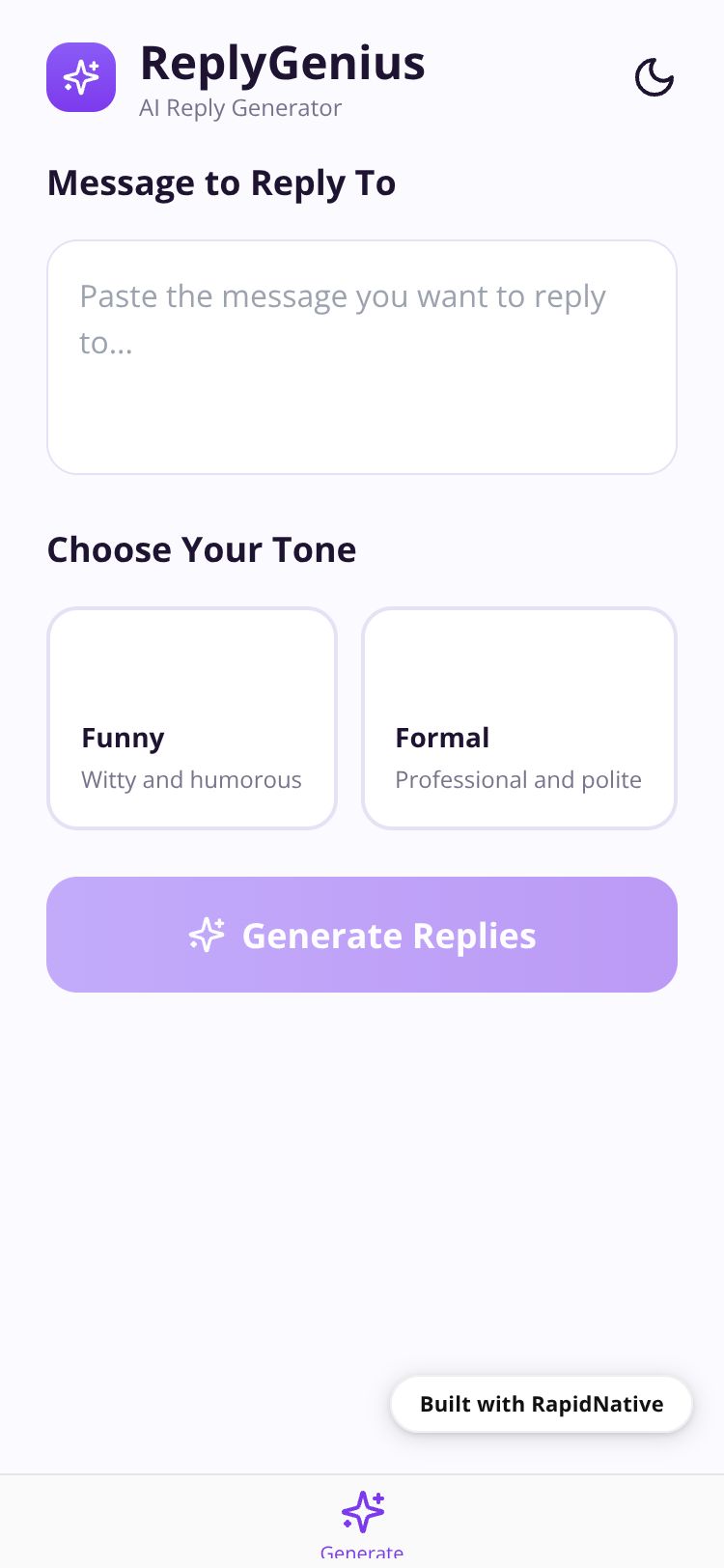
Task: Choose the Formal tone card
Action: point(518,718)
